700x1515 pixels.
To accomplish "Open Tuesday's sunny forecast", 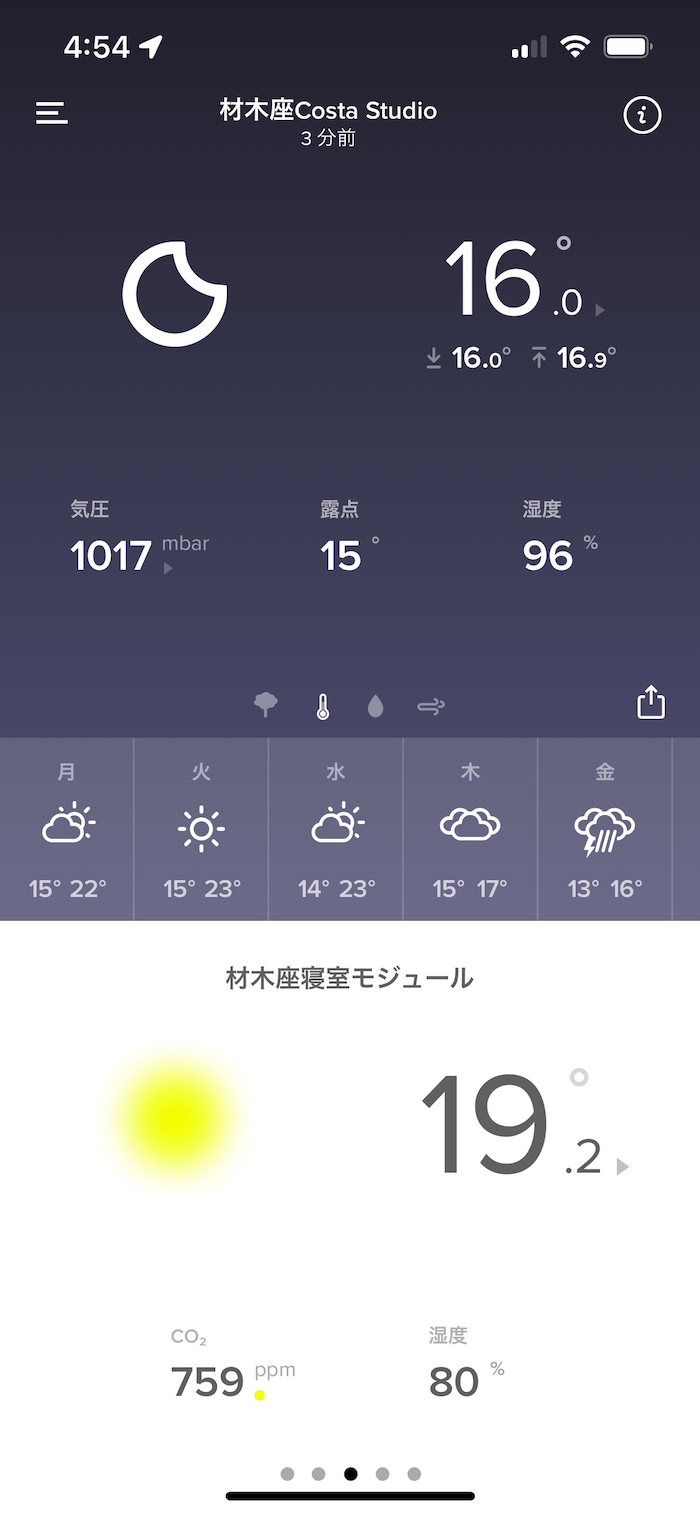I will coord(201,829).
